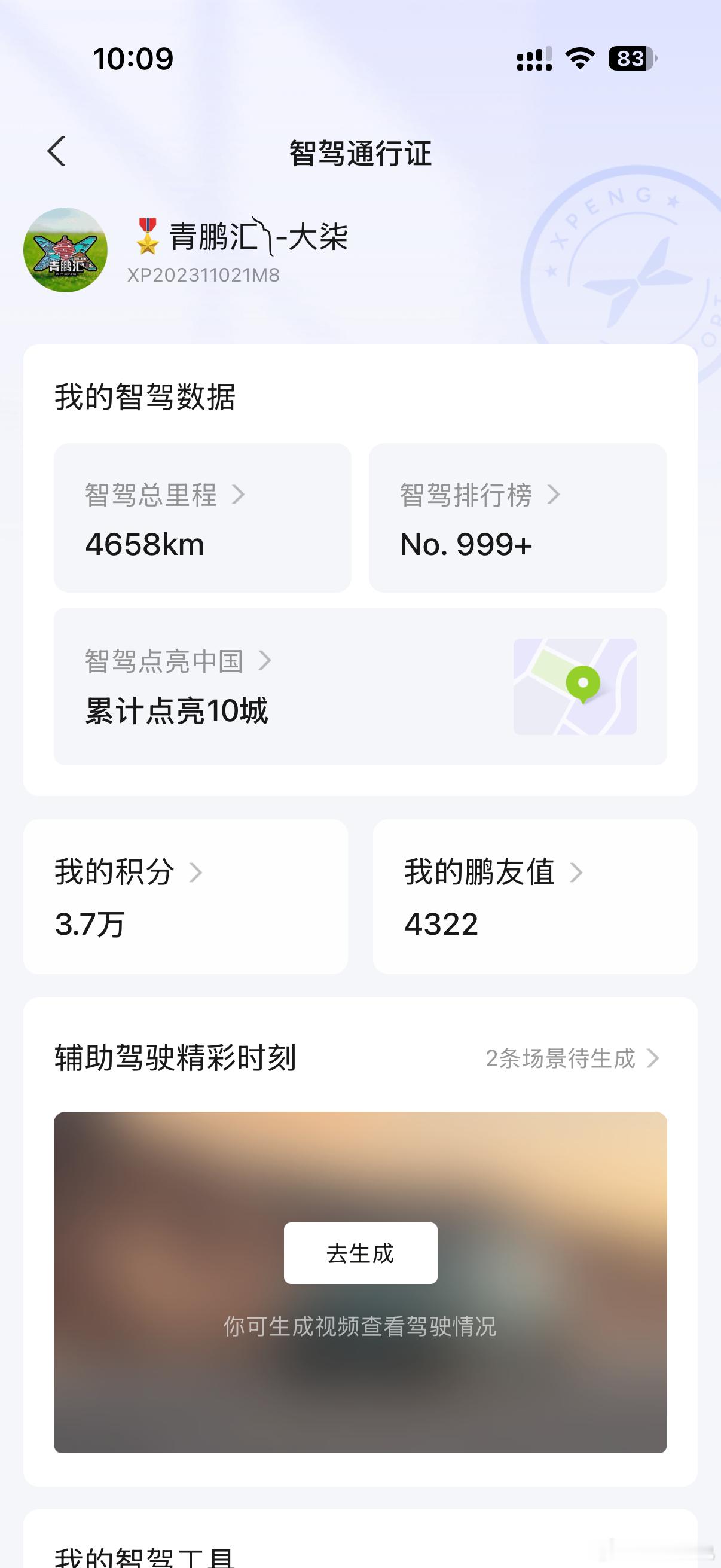Open 我的鹏友值 details

[x=579, y=873]
